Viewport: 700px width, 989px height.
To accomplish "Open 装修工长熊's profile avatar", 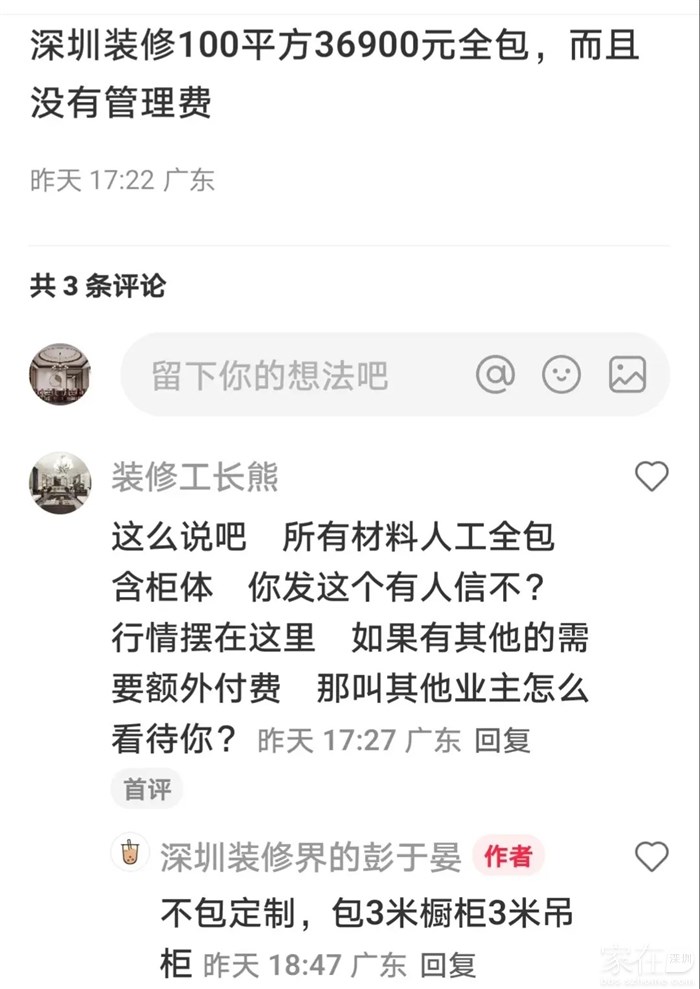I will [60, 482].
